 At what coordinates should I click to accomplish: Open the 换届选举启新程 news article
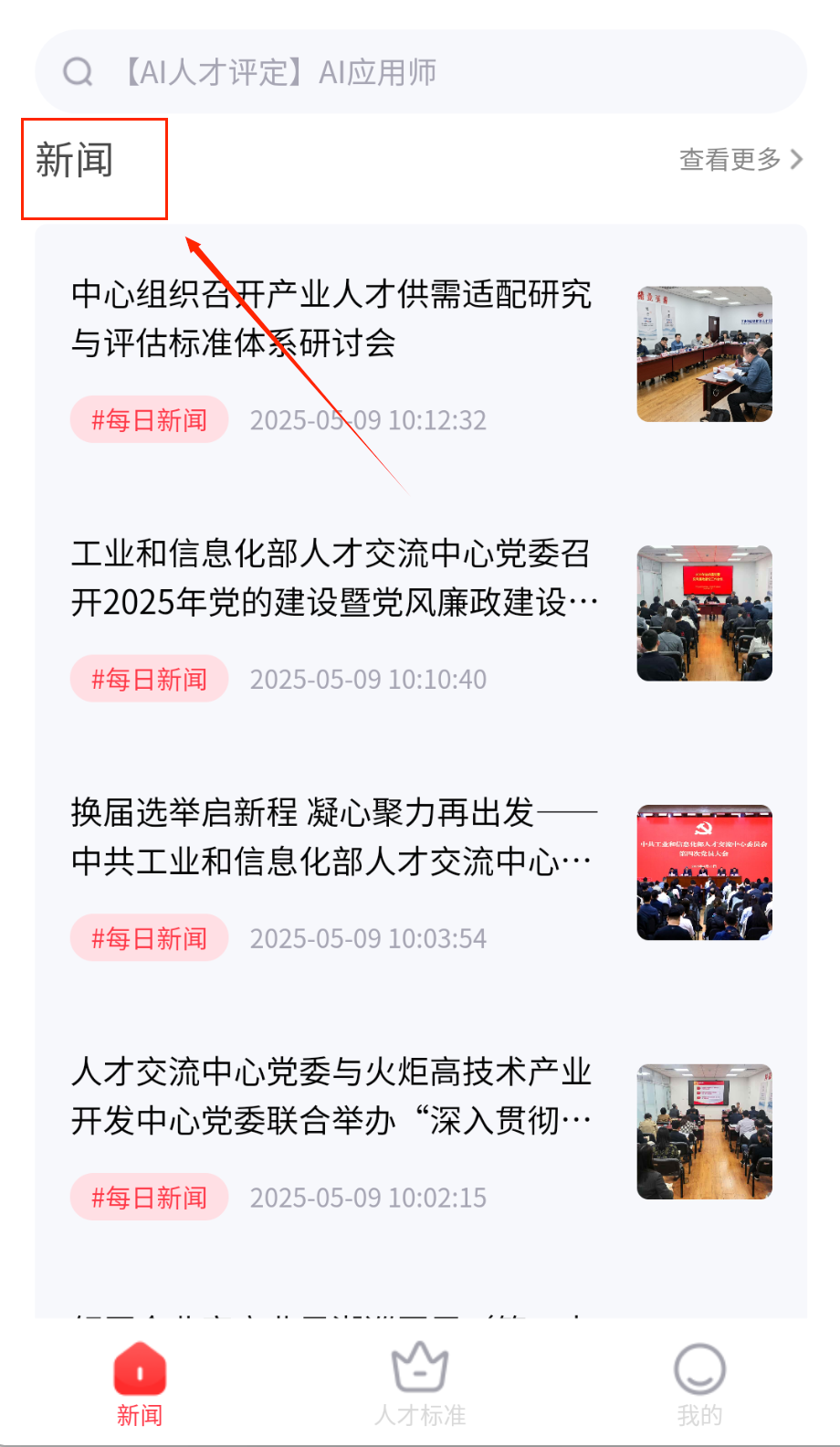click(x=333, y=837)
